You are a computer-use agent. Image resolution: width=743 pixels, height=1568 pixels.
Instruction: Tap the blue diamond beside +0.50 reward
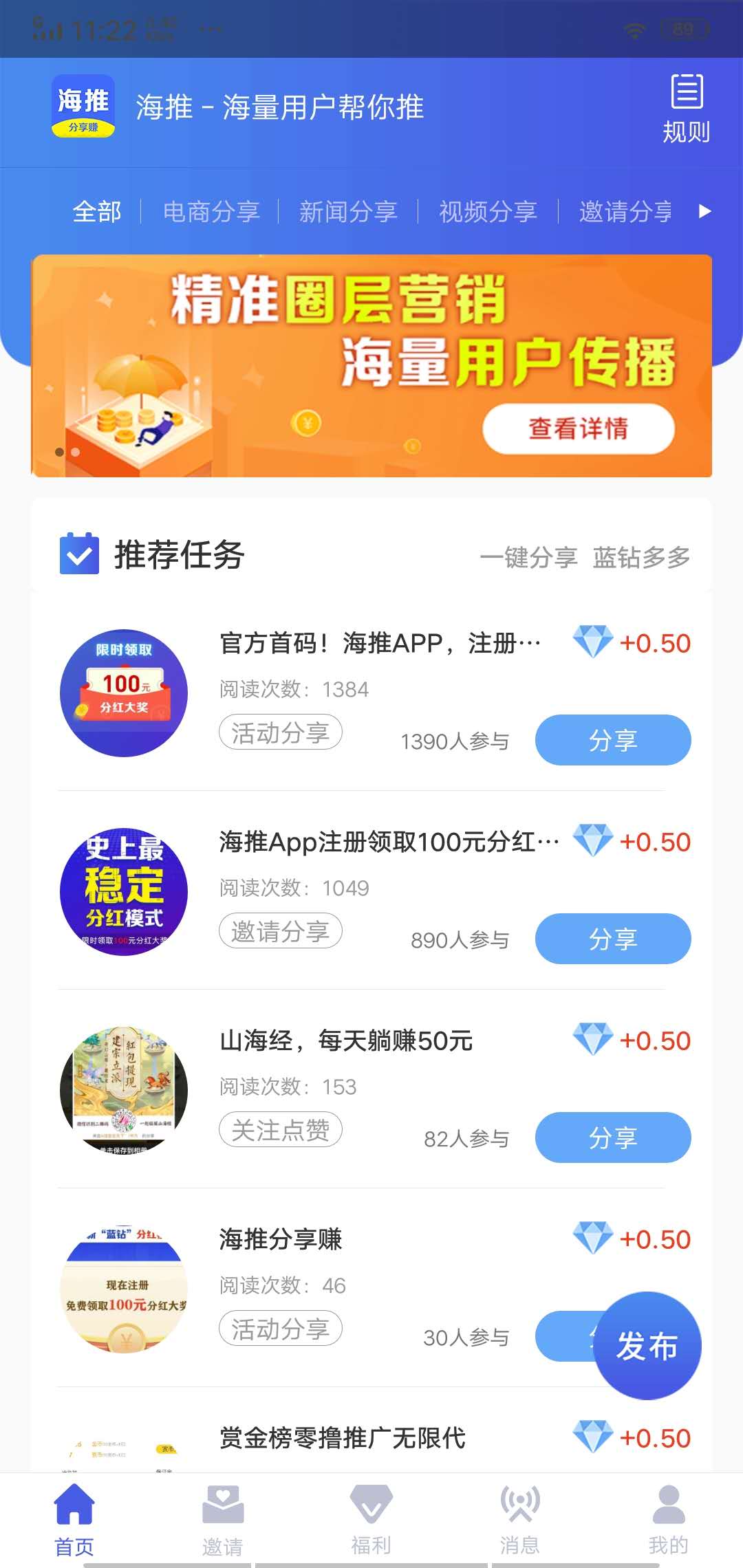[x=594, y=643]
